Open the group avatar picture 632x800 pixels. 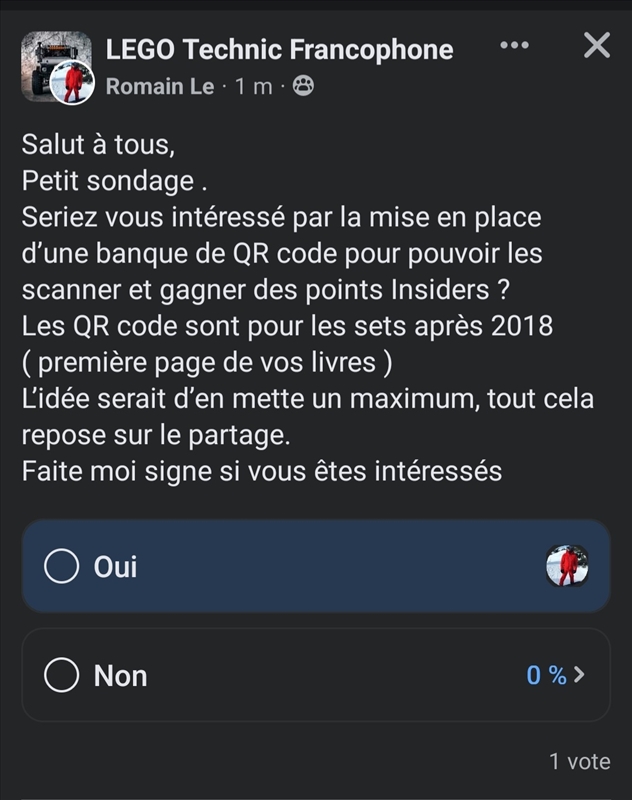51,61
